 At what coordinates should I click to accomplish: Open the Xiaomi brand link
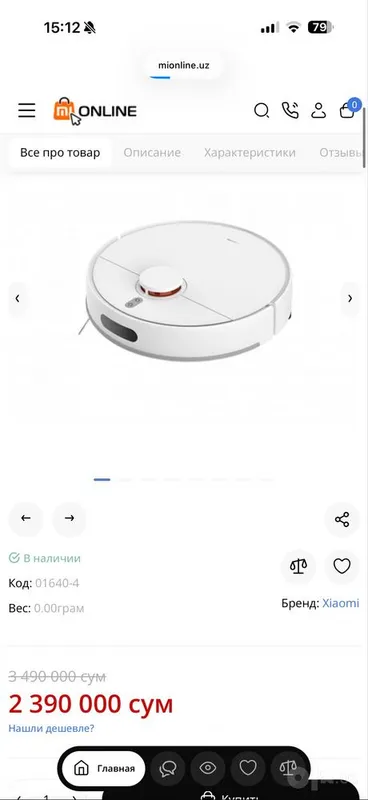pyautogui.click(x=341, y=603)
